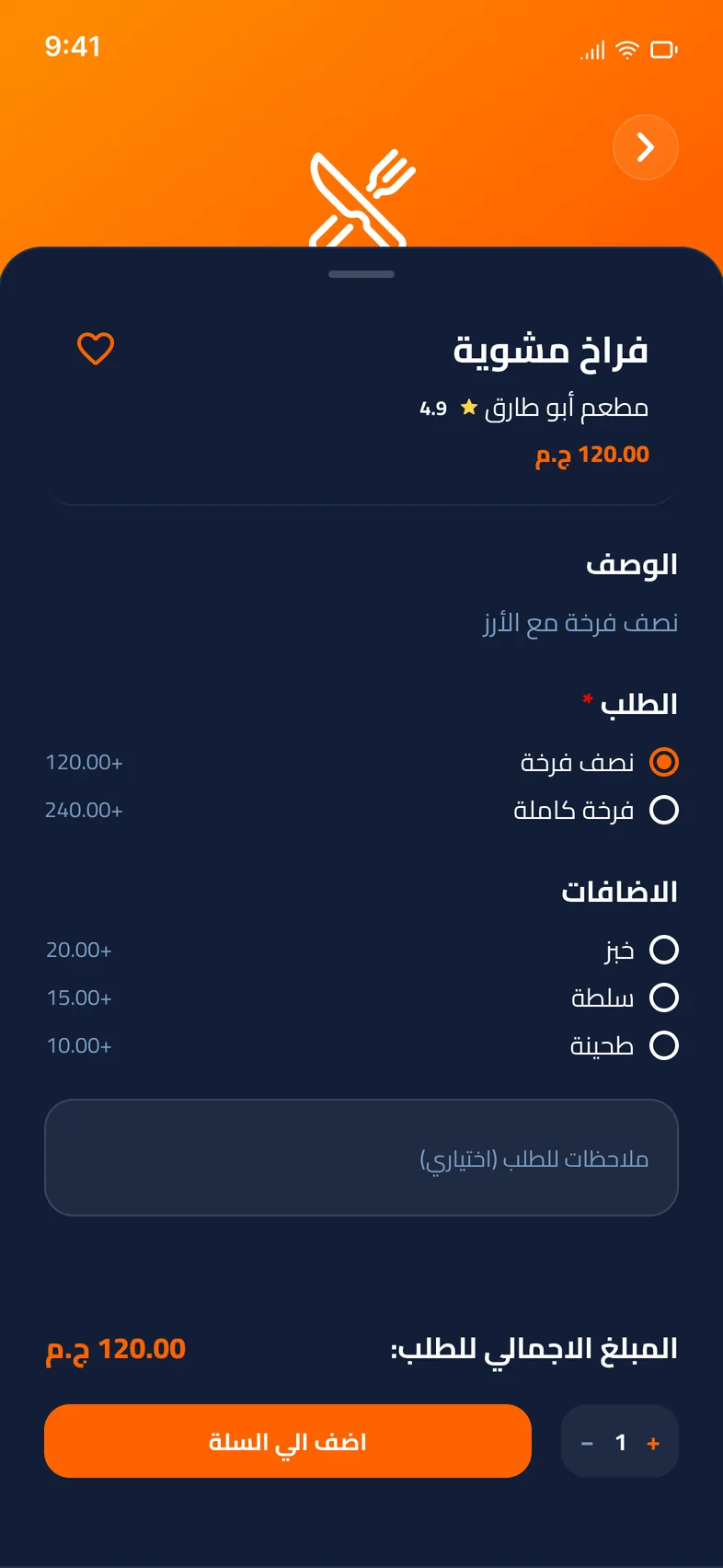Increase quantity with the plus button
This screenshot has height=1568, width=723.
653,1443
